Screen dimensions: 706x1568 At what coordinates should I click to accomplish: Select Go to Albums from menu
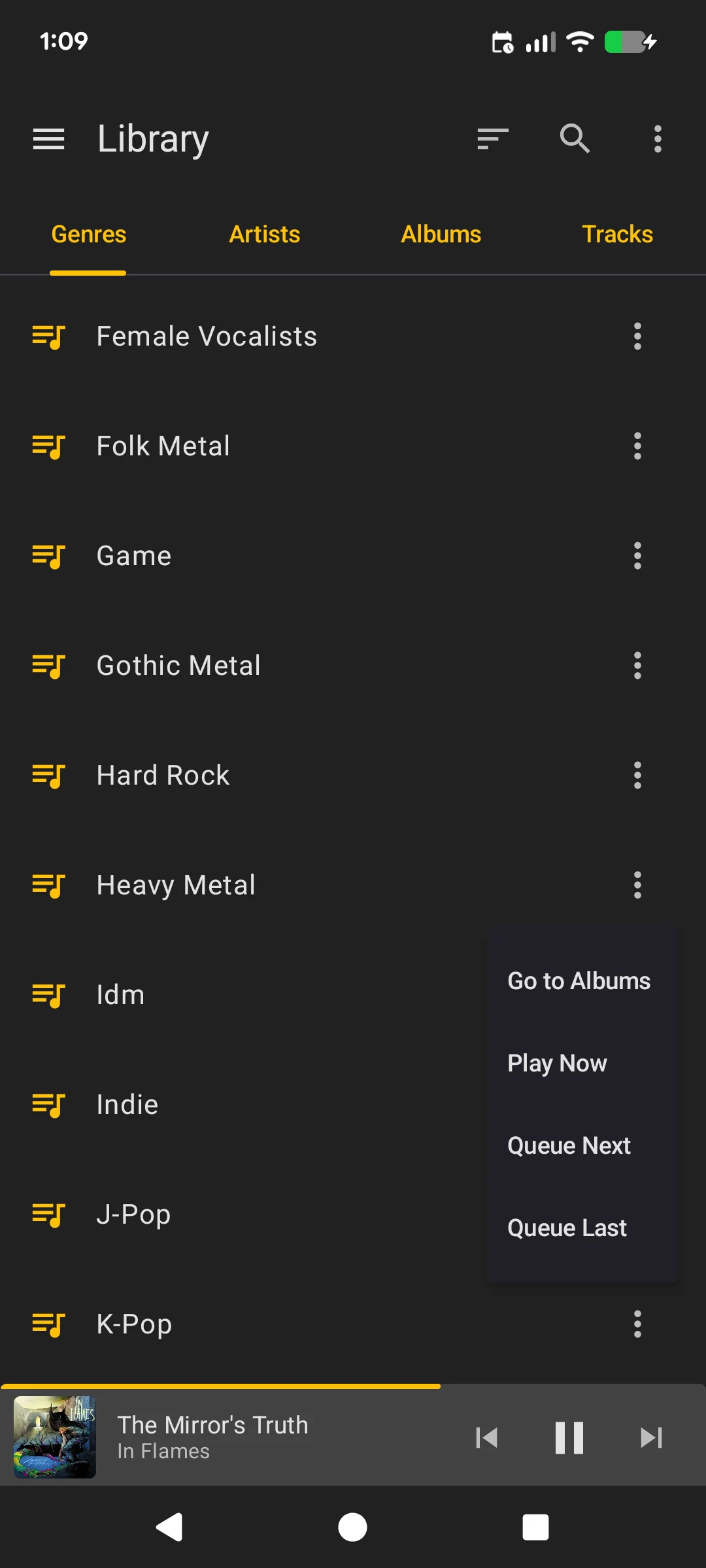(x=579, y=980)
